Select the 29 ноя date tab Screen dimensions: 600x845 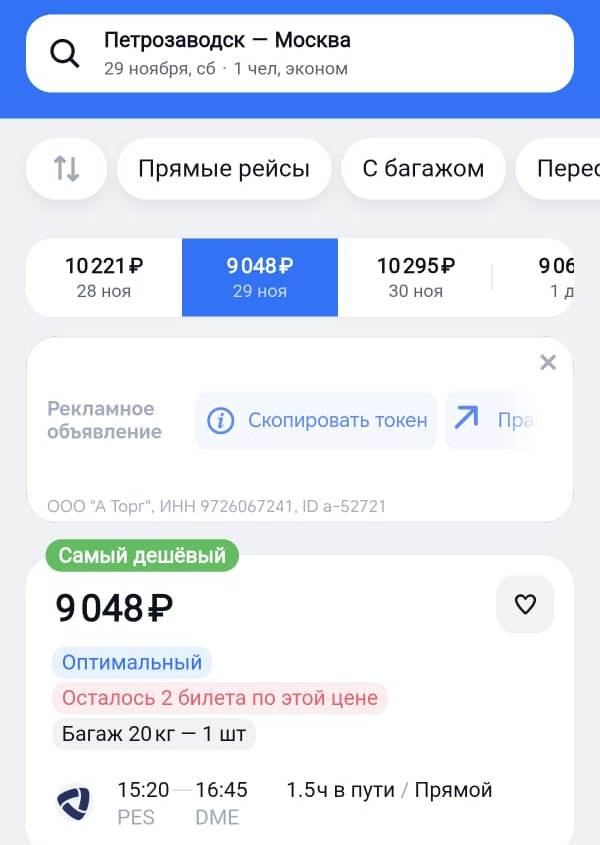tap(260, 277)
